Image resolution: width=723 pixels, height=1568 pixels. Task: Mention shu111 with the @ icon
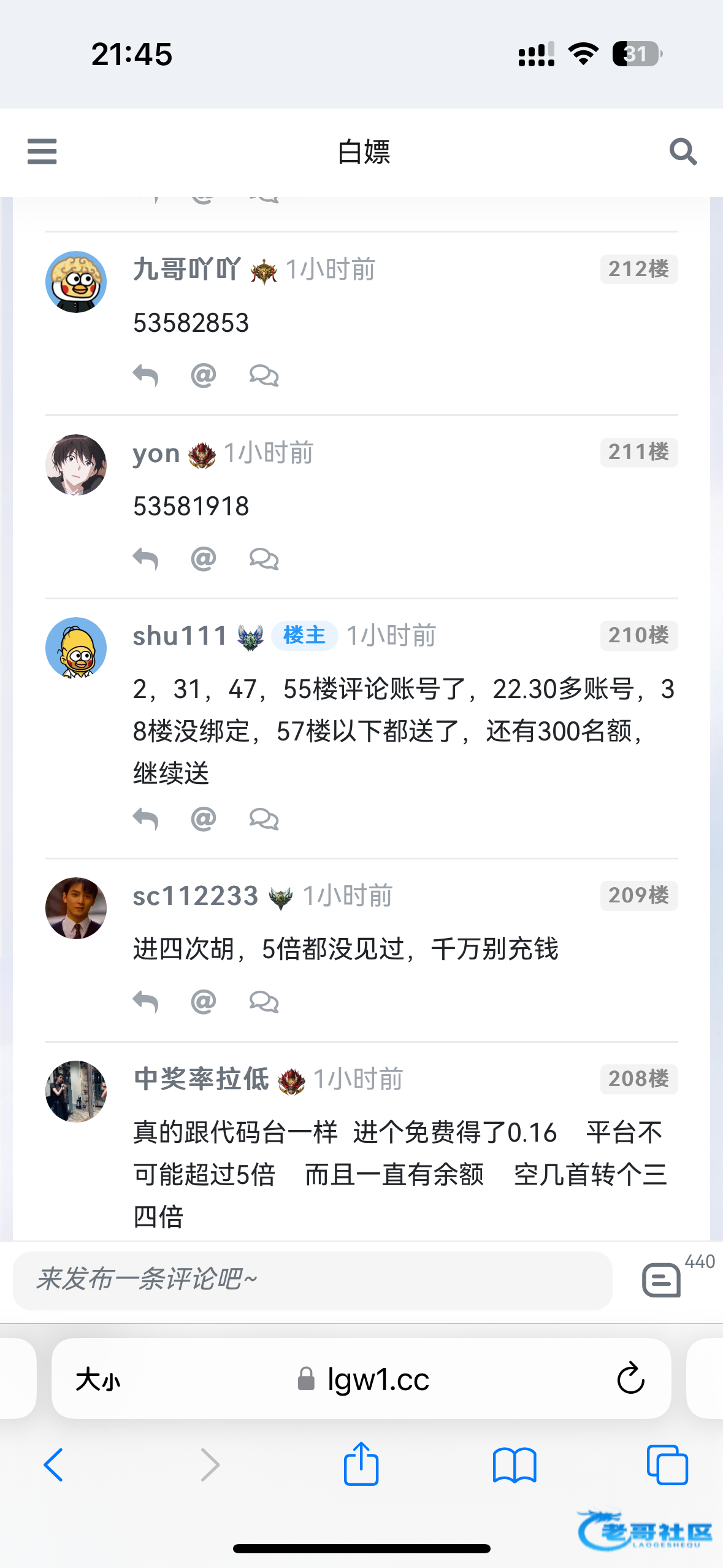coord(204,819)
